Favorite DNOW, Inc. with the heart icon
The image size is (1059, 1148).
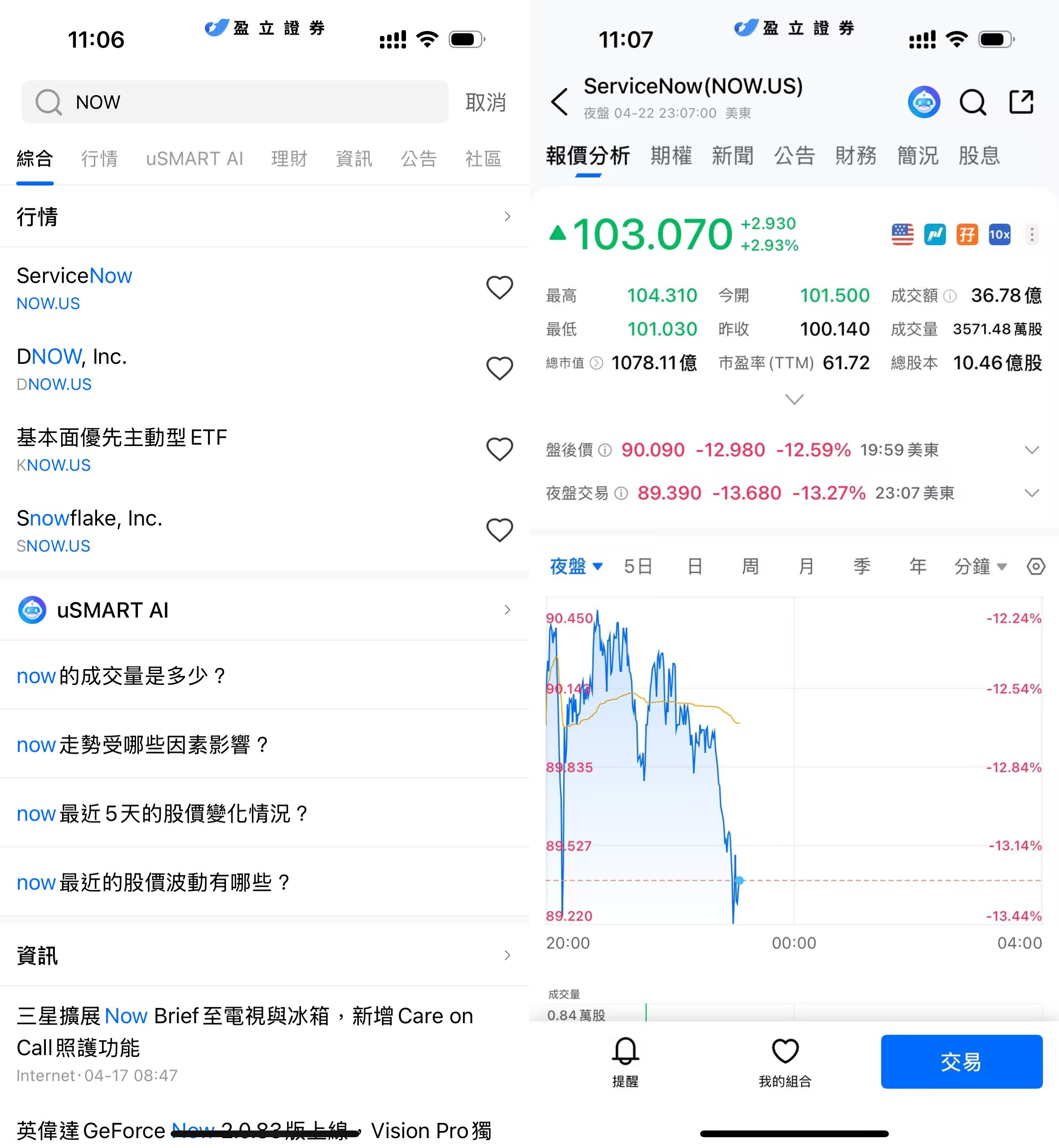point(499,369)
